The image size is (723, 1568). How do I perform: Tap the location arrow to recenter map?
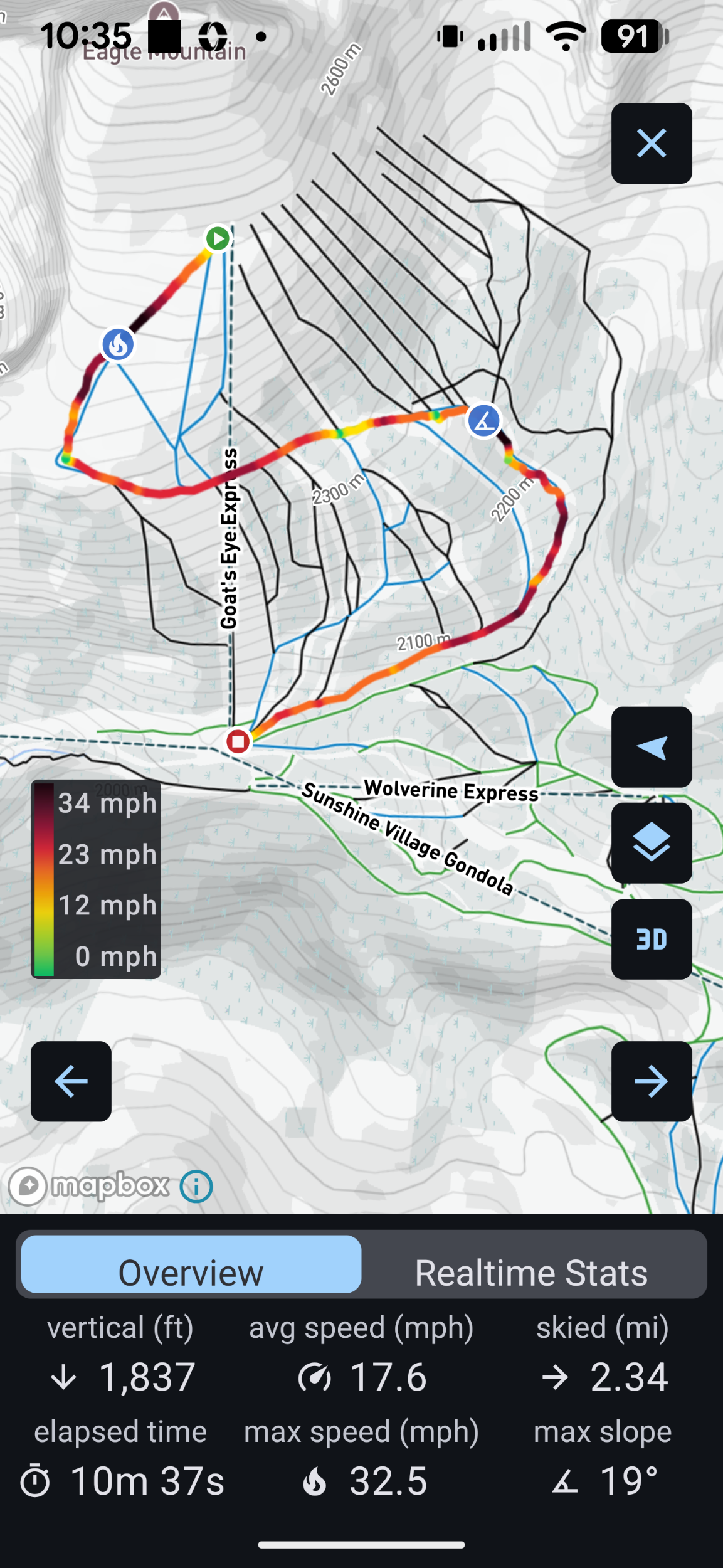[x=651, y=747]
